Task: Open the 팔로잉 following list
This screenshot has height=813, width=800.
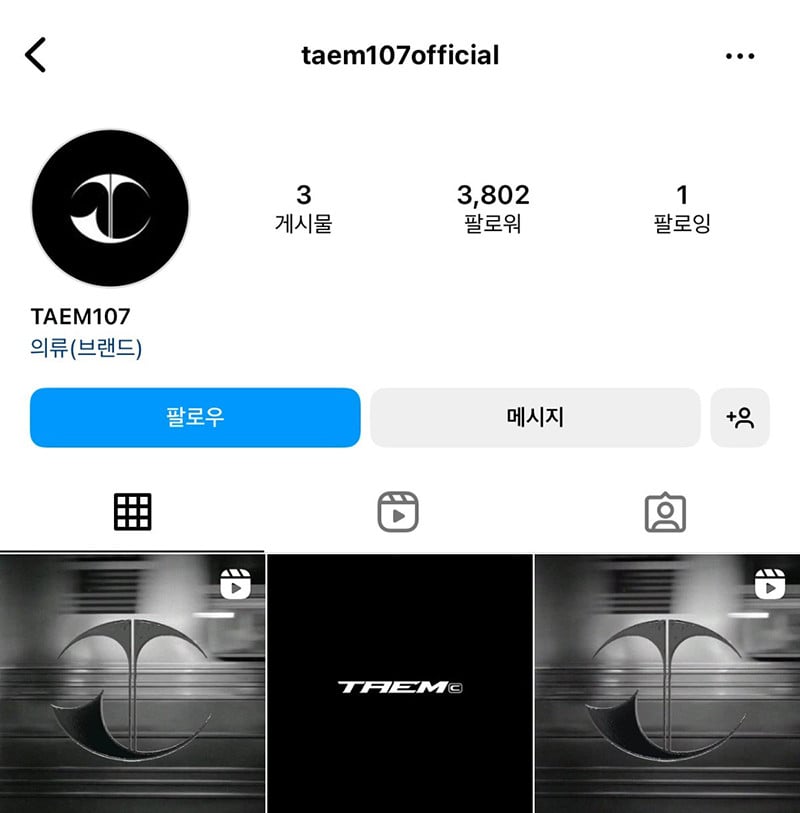Action: point(682,208)
